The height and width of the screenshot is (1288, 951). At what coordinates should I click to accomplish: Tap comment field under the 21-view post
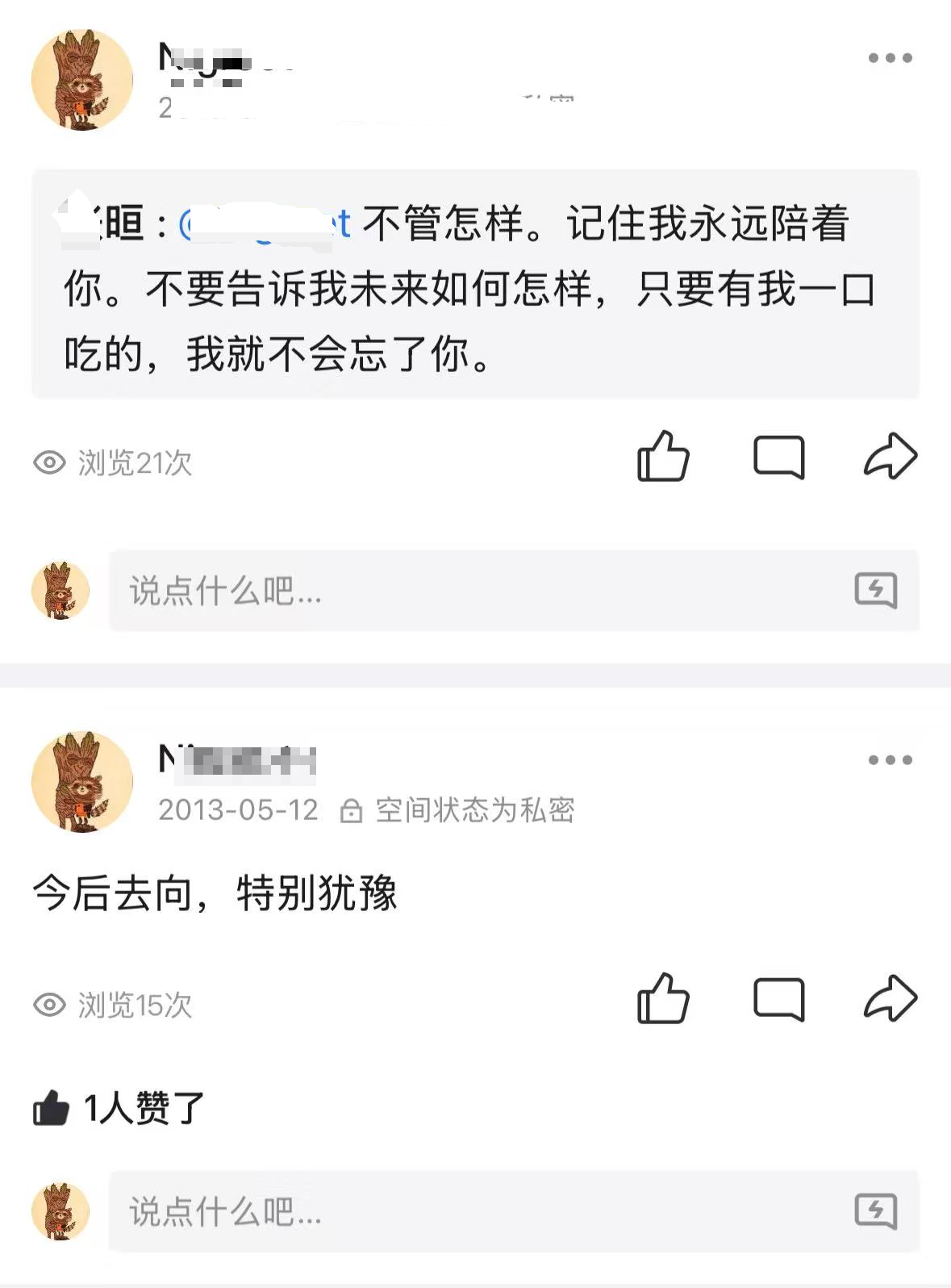point(476,591)
